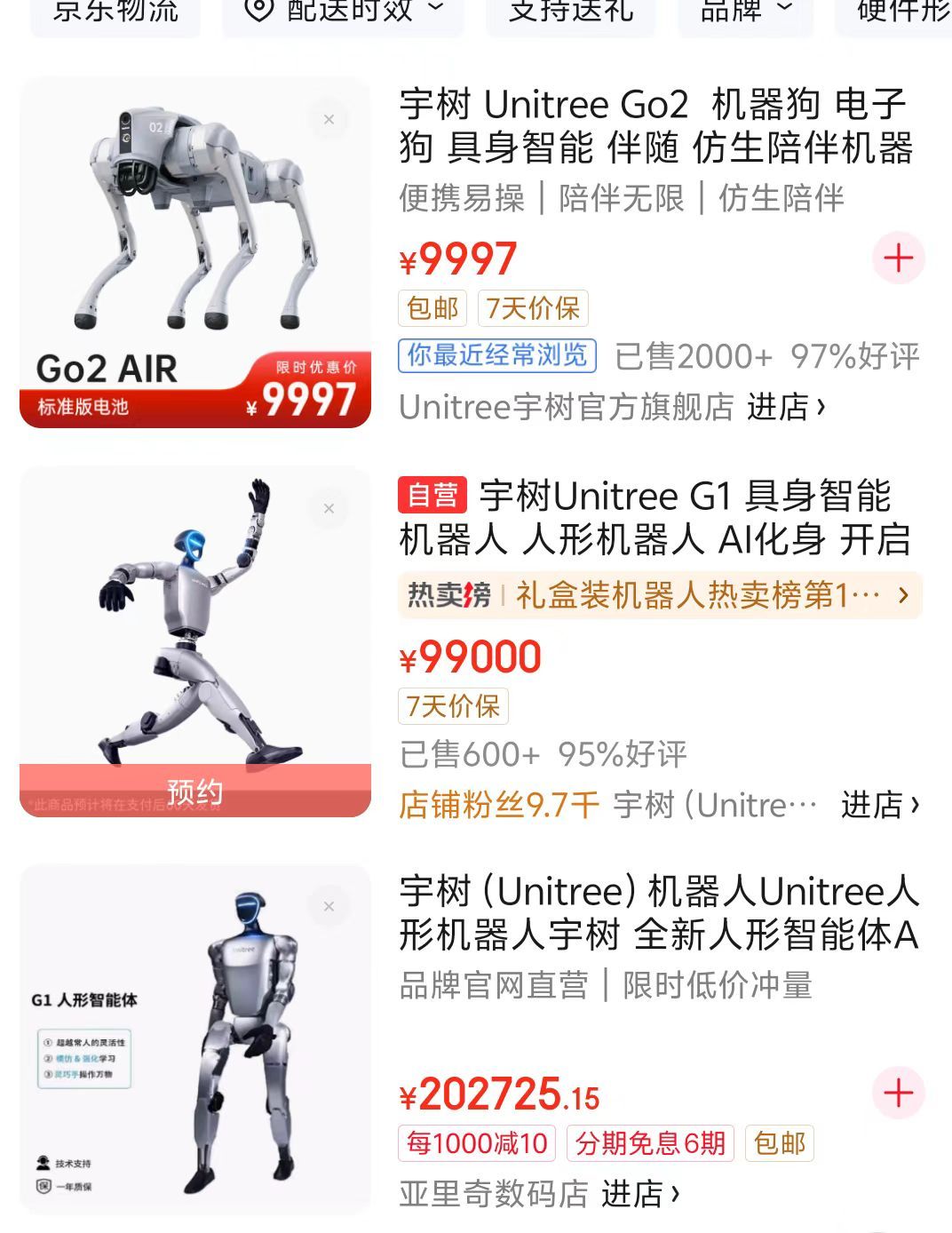Enter the 宇树 (Unitre… store with 9.7千 fans

coord(879,805)
